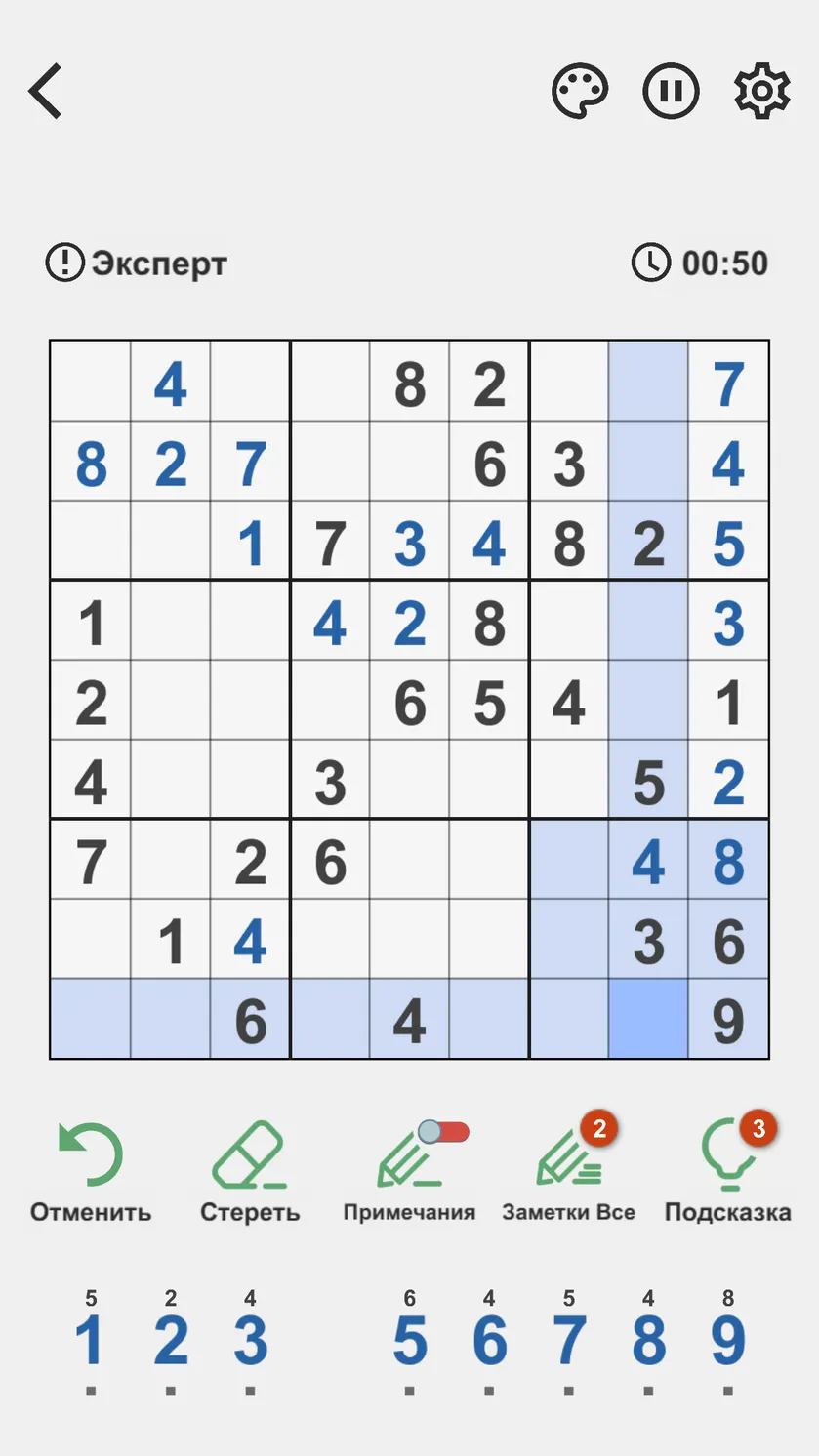Enter number 8 from the number pad
The width and height of the screenshot is (819, 1456).
(x=649, y=1342)
